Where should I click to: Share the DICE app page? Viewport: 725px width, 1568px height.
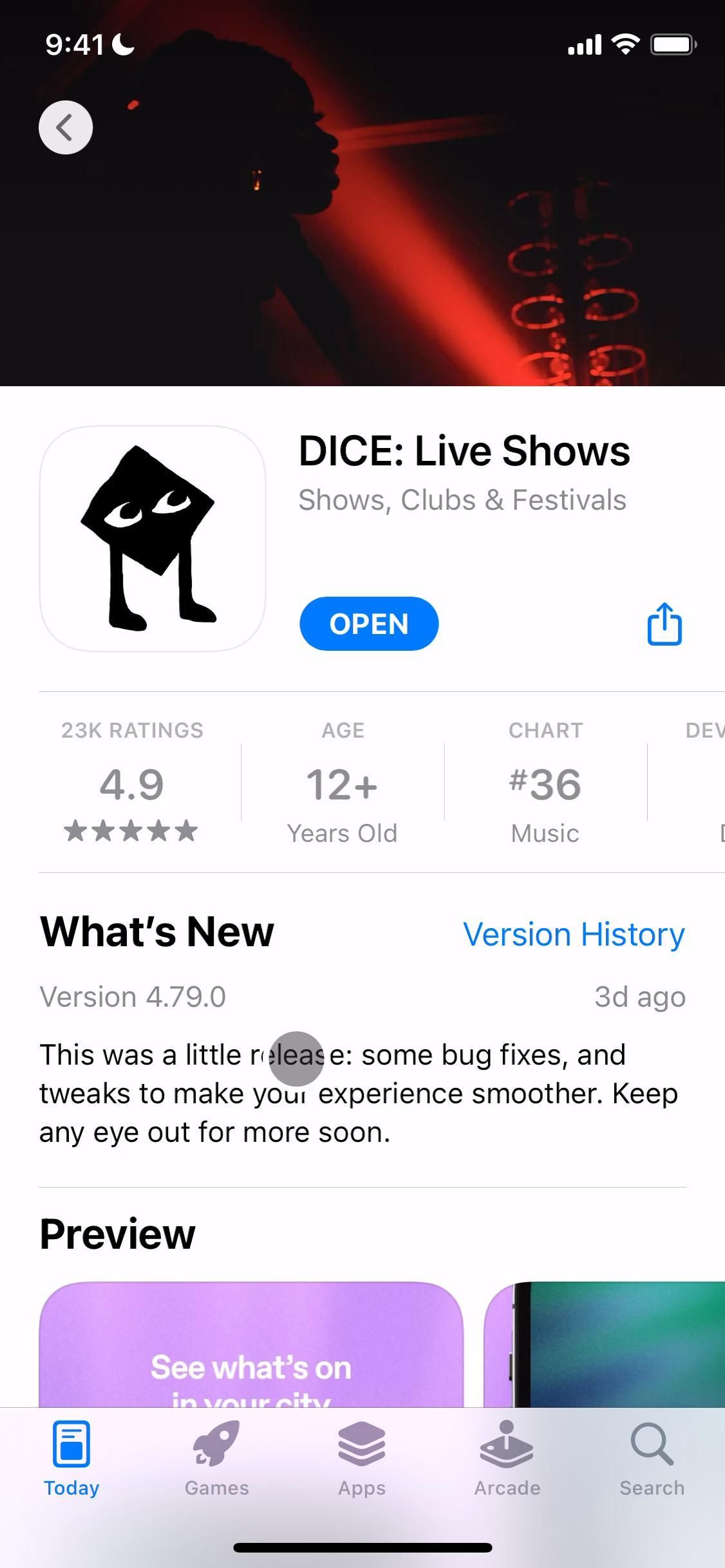pos(664,624)
